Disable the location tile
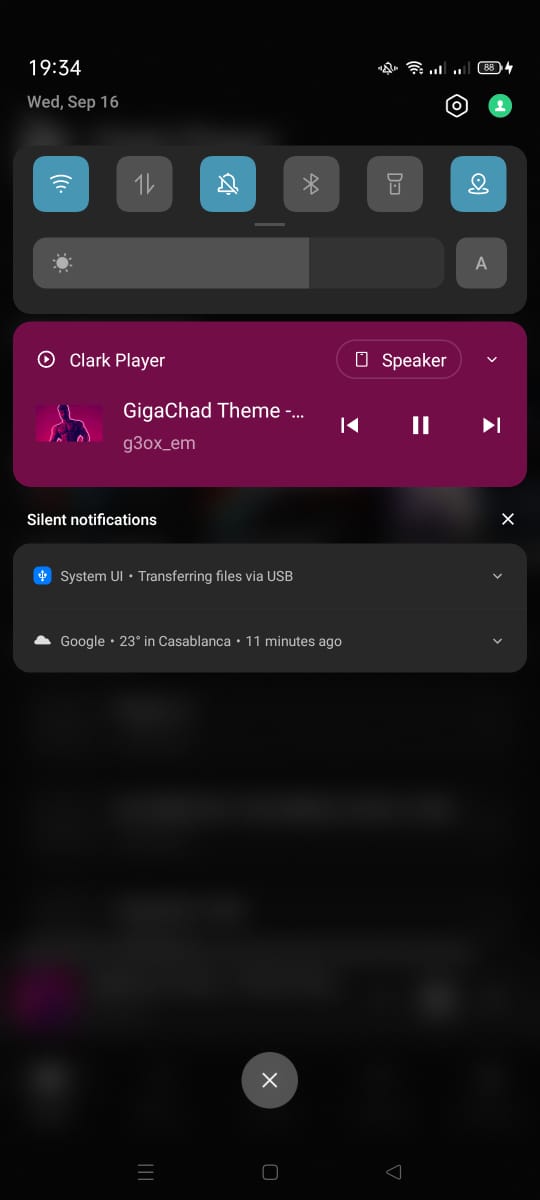 (478, 184)
